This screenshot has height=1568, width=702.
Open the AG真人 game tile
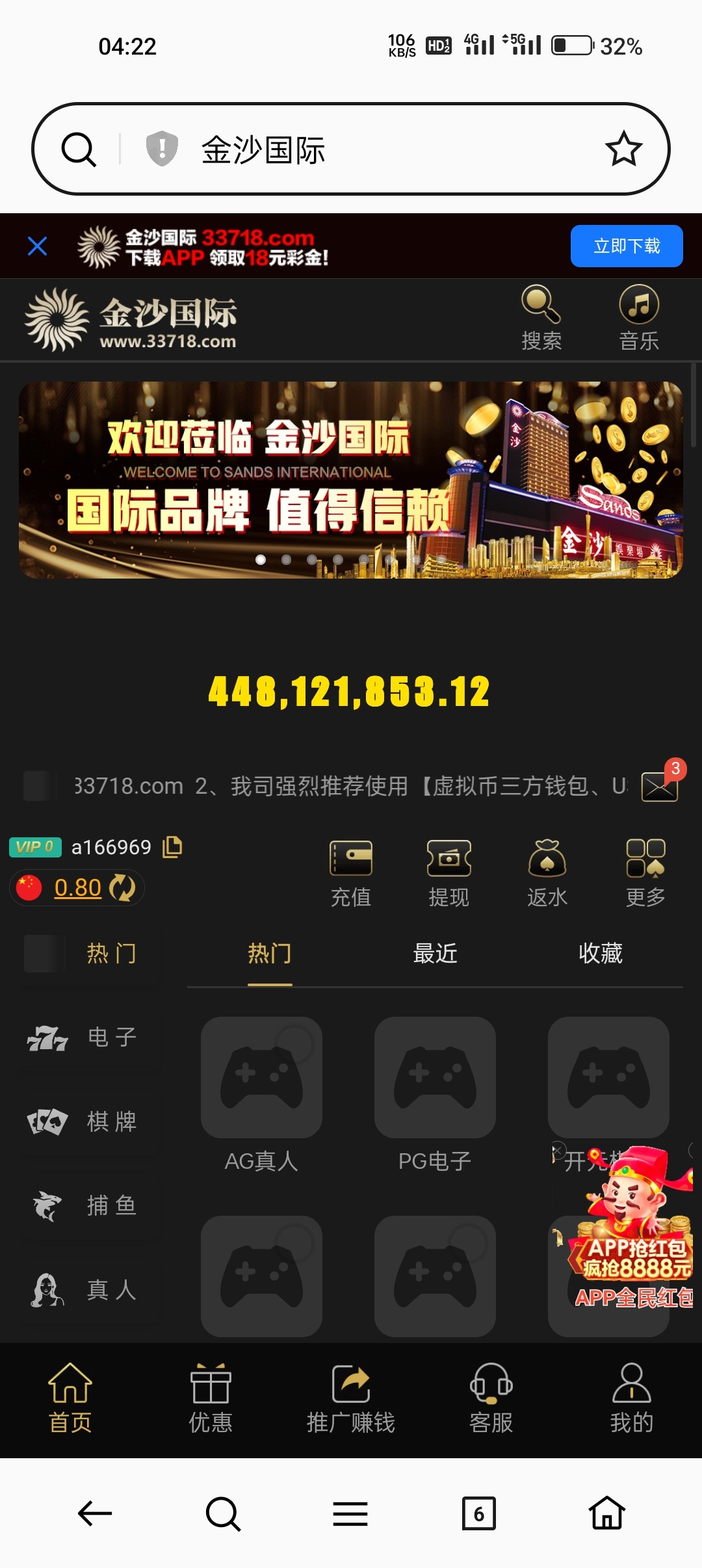(261, 1092)
